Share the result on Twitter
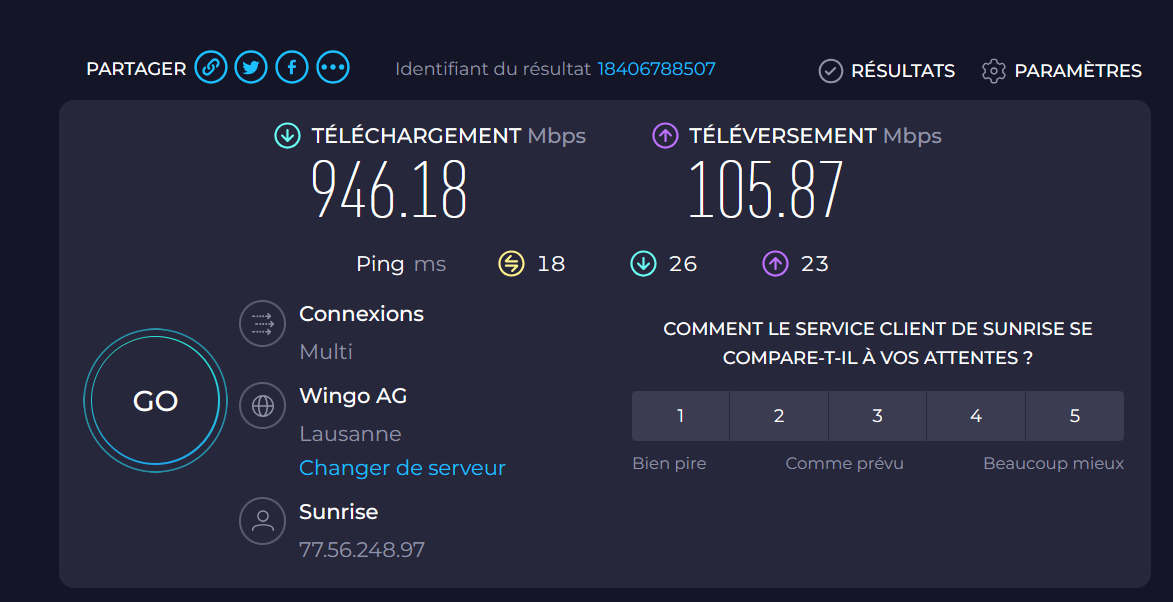 [251, 68]
